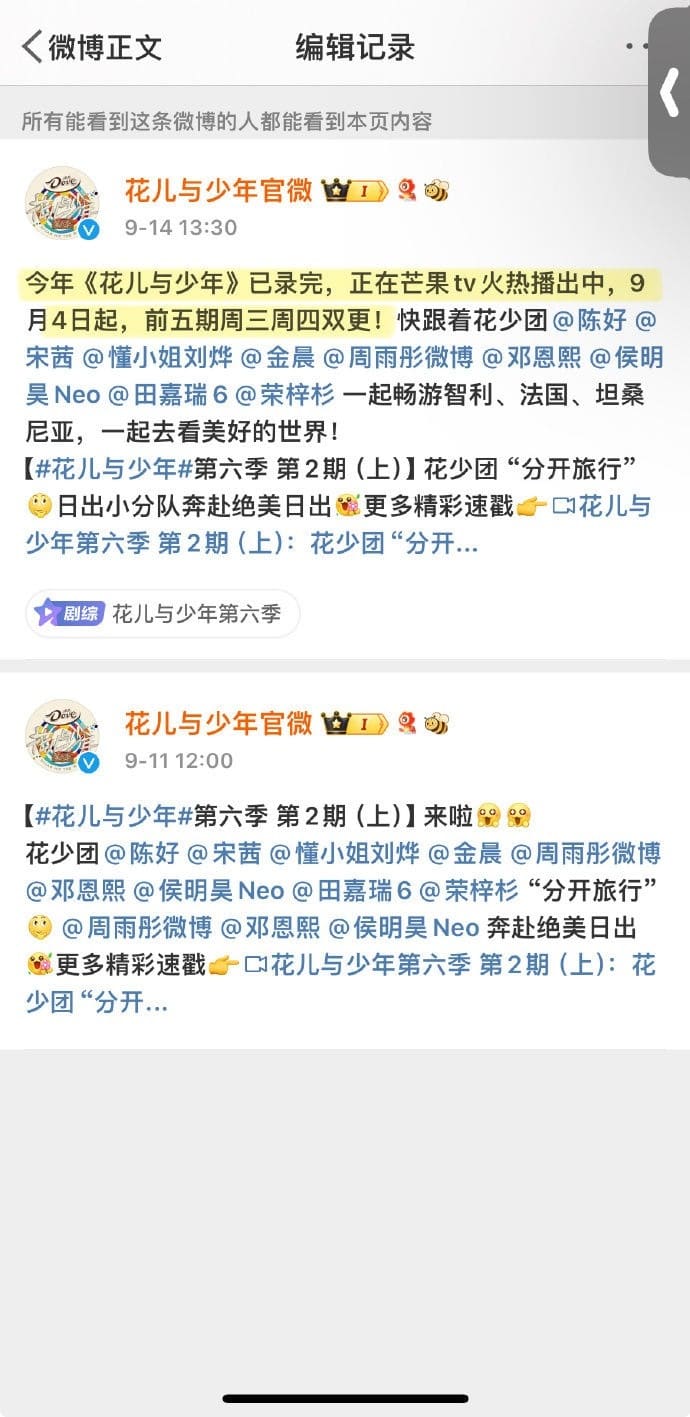Open the @金晨 mention in the 9-11 post
This screenshot has height=1417, width=690.
(x=466, y=854)
